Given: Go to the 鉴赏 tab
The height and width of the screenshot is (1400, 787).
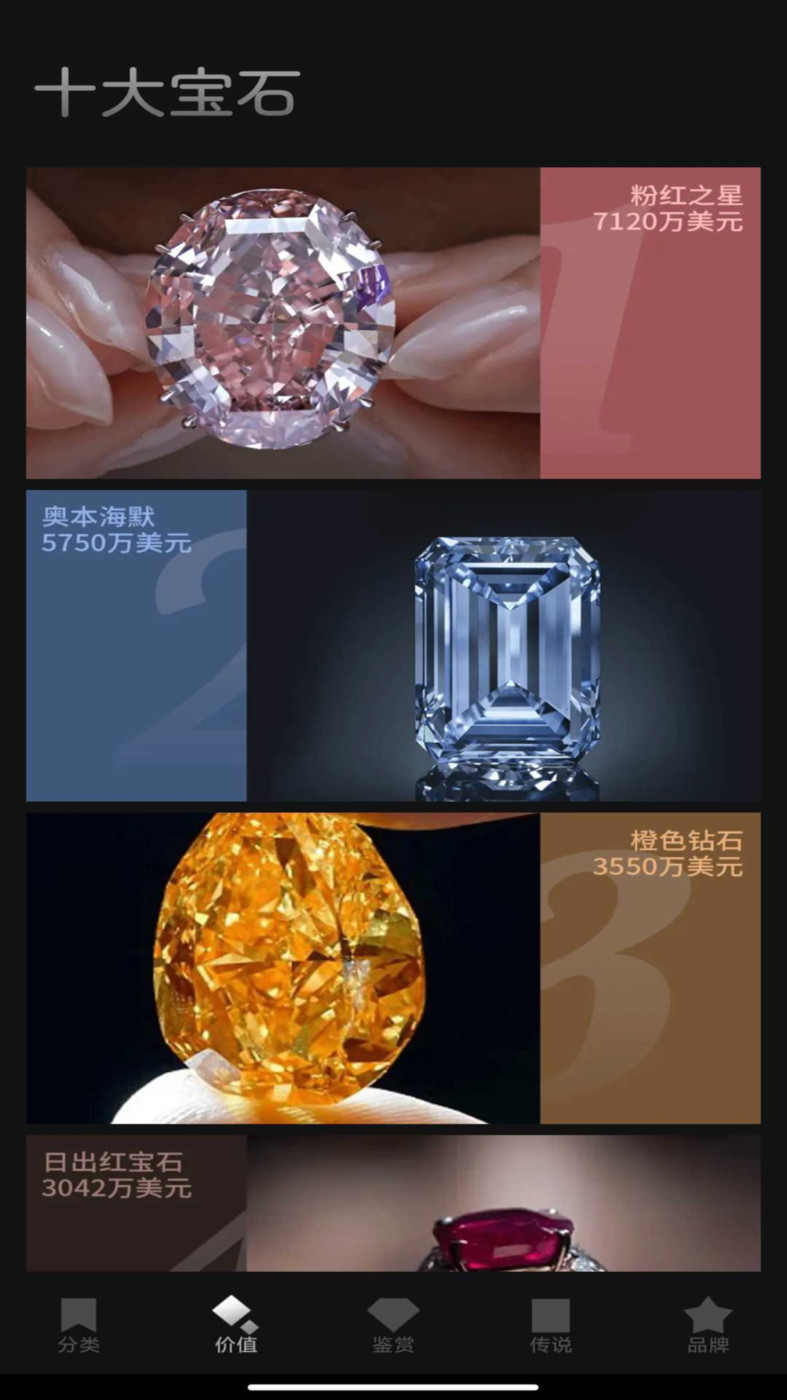Looking at the screenshot, I should click(x=393, y=1325).
